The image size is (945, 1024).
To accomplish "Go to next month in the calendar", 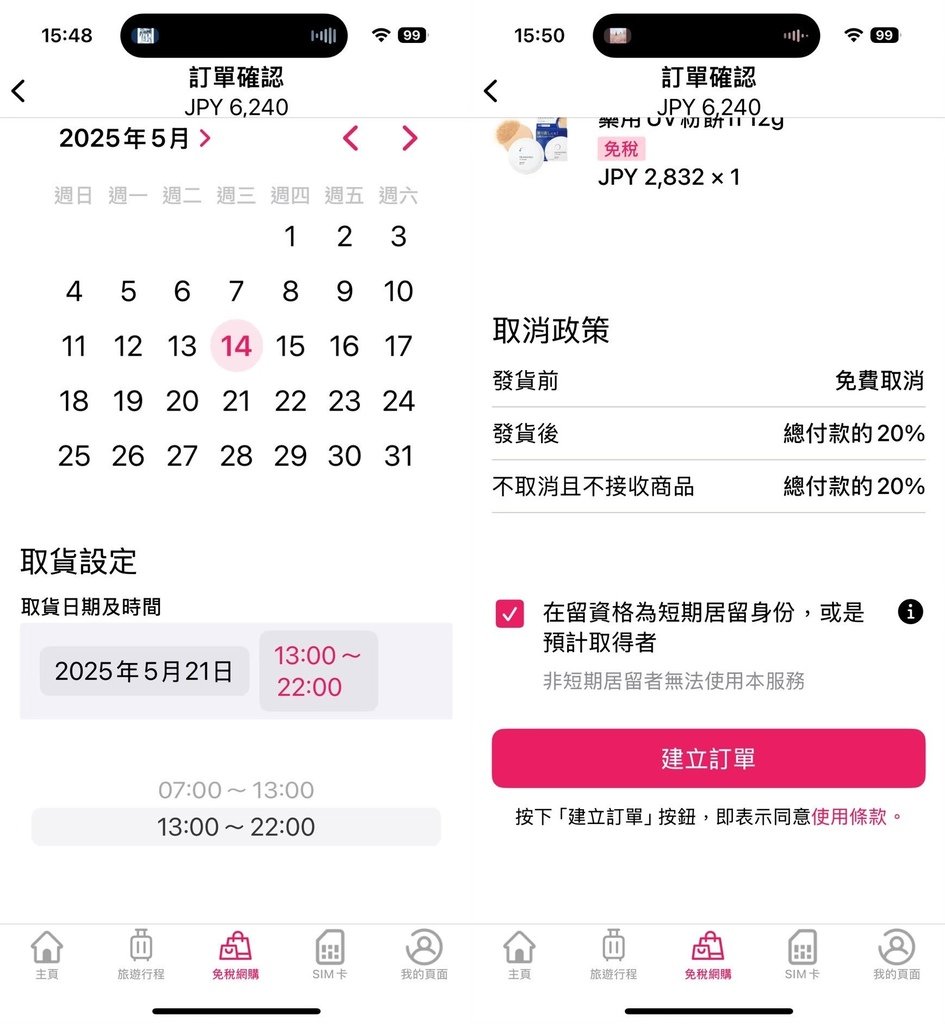I will pyautogui.click(x=409, y=139).
